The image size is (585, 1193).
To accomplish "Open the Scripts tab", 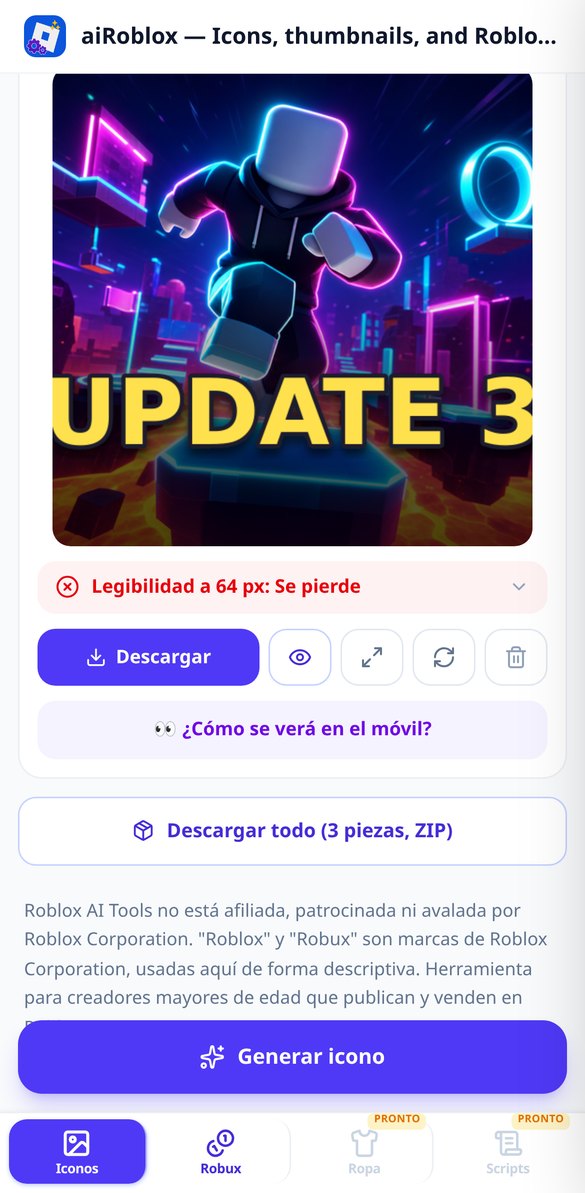I will tap(507, 1152).
